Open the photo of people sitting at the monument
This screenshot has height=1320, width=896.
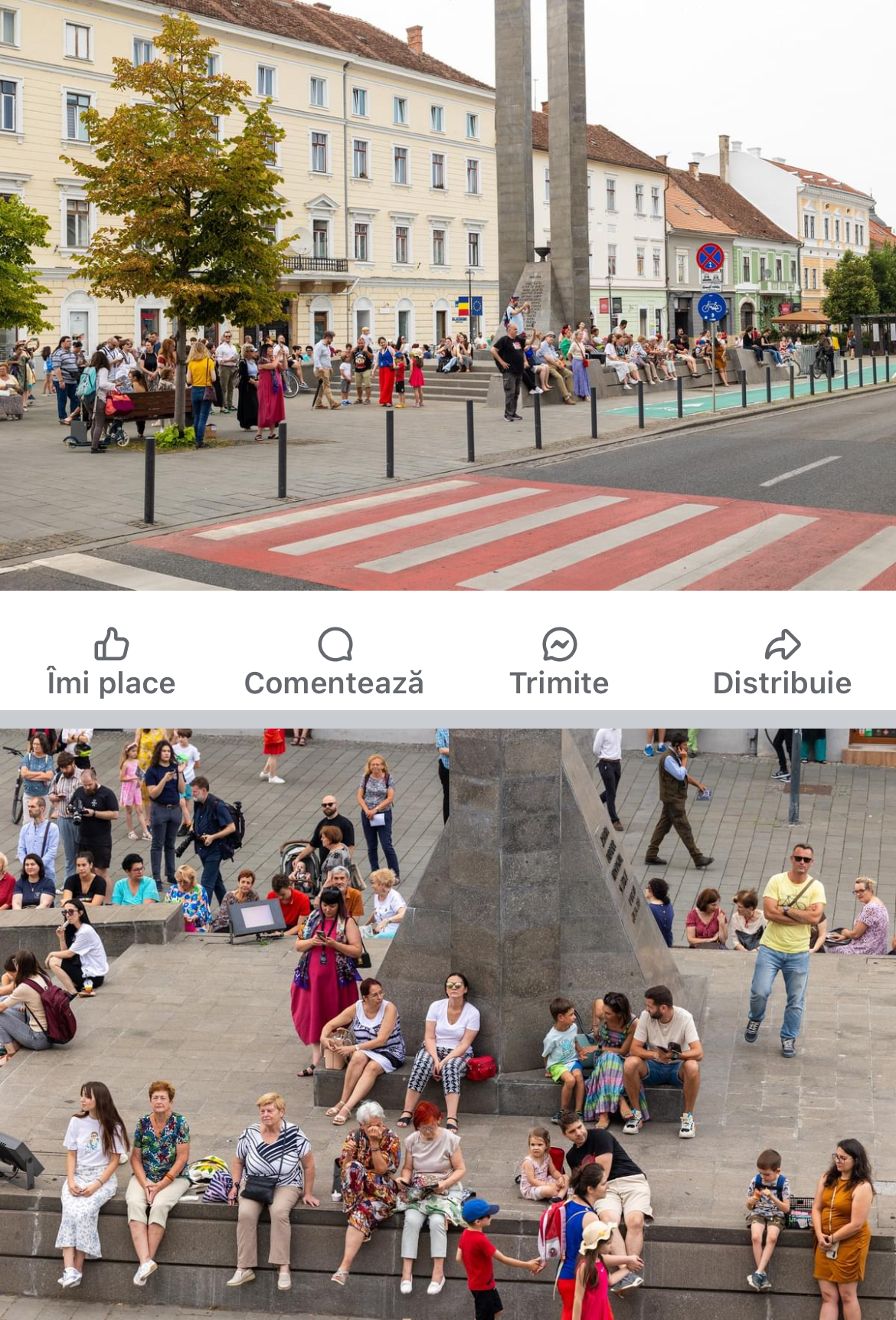448,1023
